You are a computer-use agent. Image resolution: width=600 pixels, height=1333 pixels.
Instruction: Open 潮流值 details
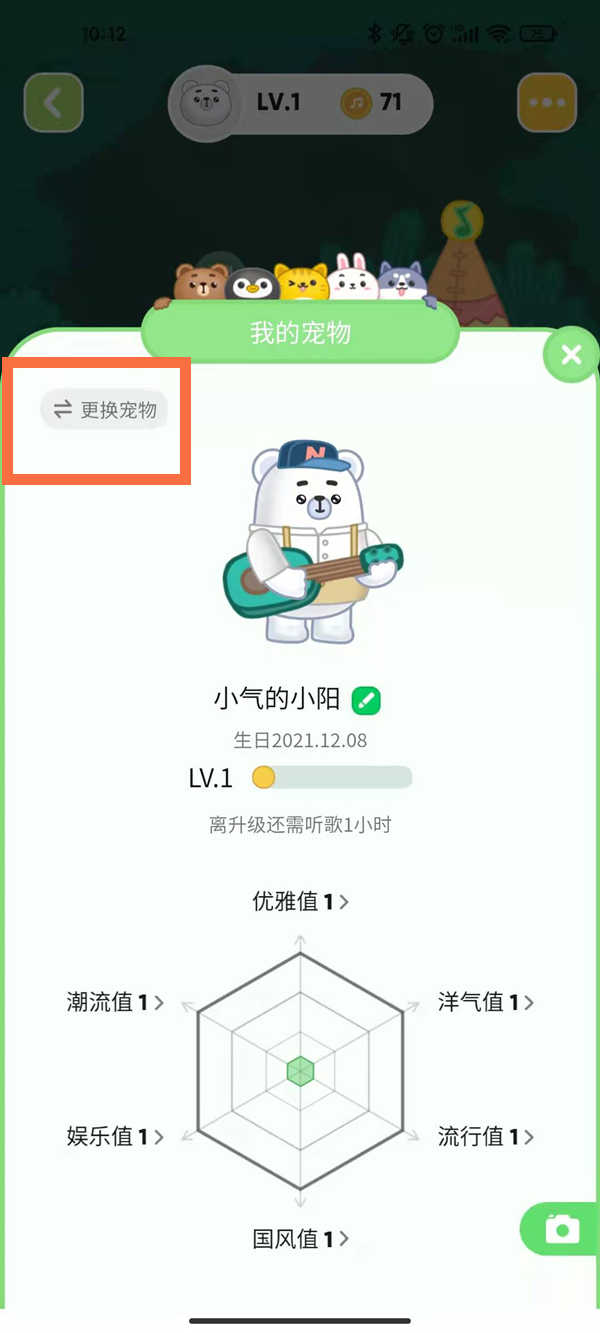click(115, 1002)
